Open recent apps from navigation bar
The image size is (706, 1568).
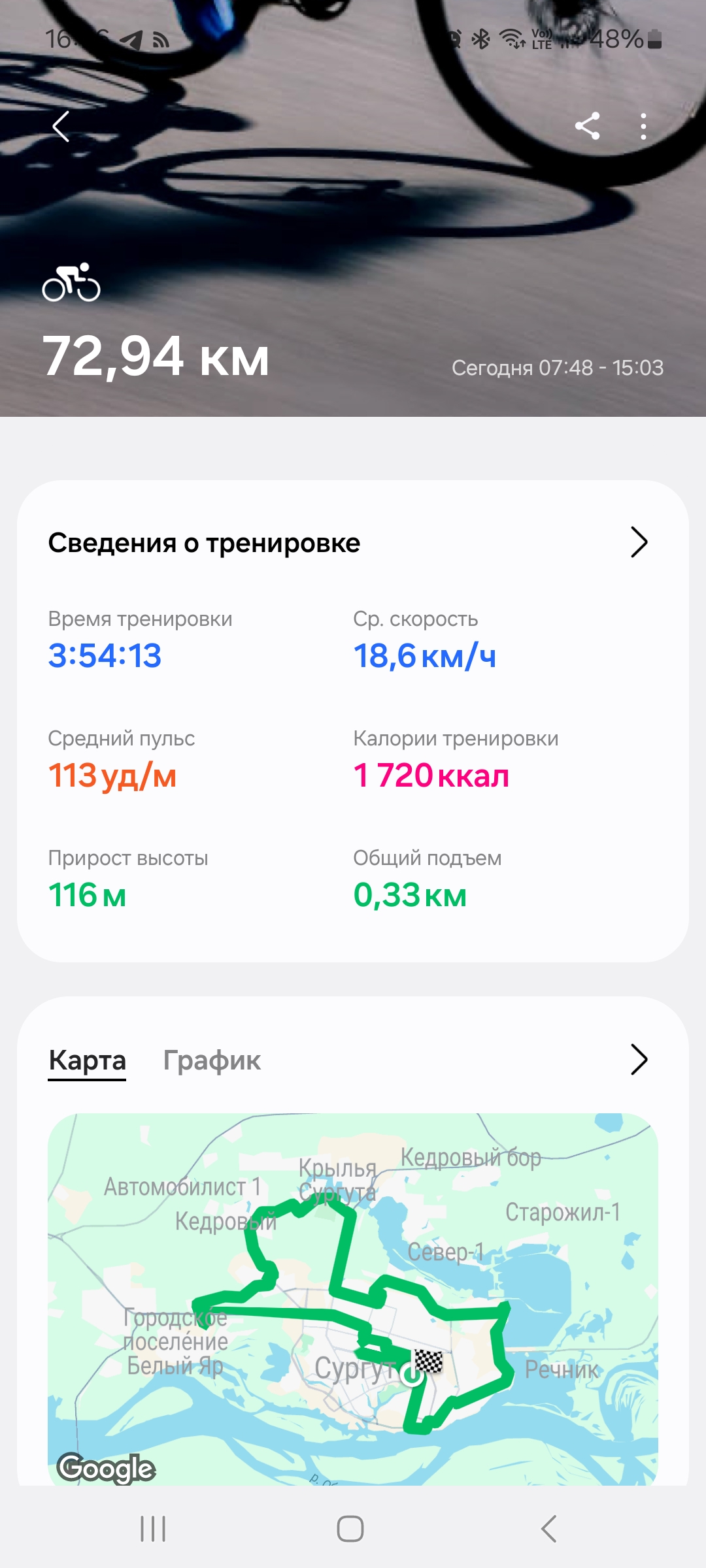click(153, 1529)
